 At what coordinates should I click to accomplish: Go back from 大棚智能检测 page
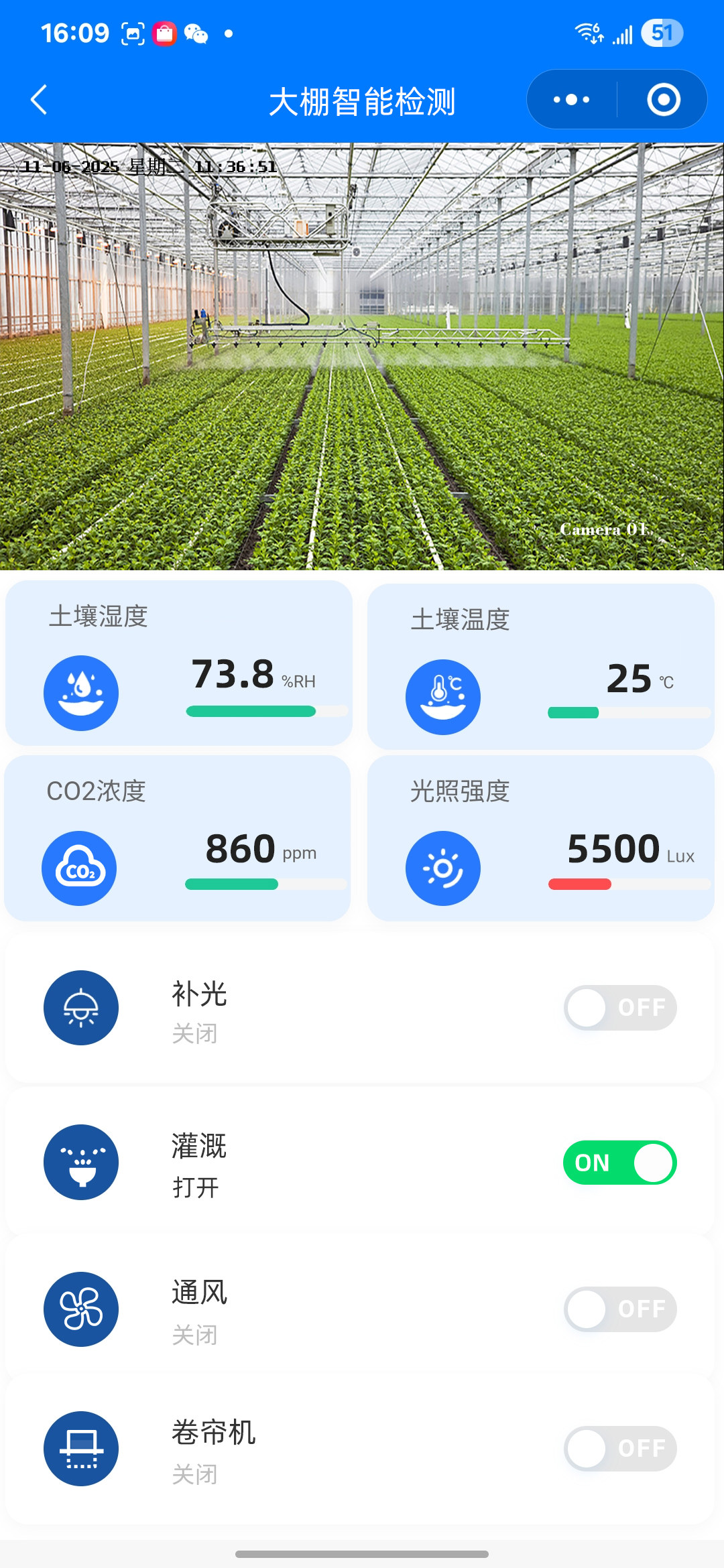pos(39,101)
